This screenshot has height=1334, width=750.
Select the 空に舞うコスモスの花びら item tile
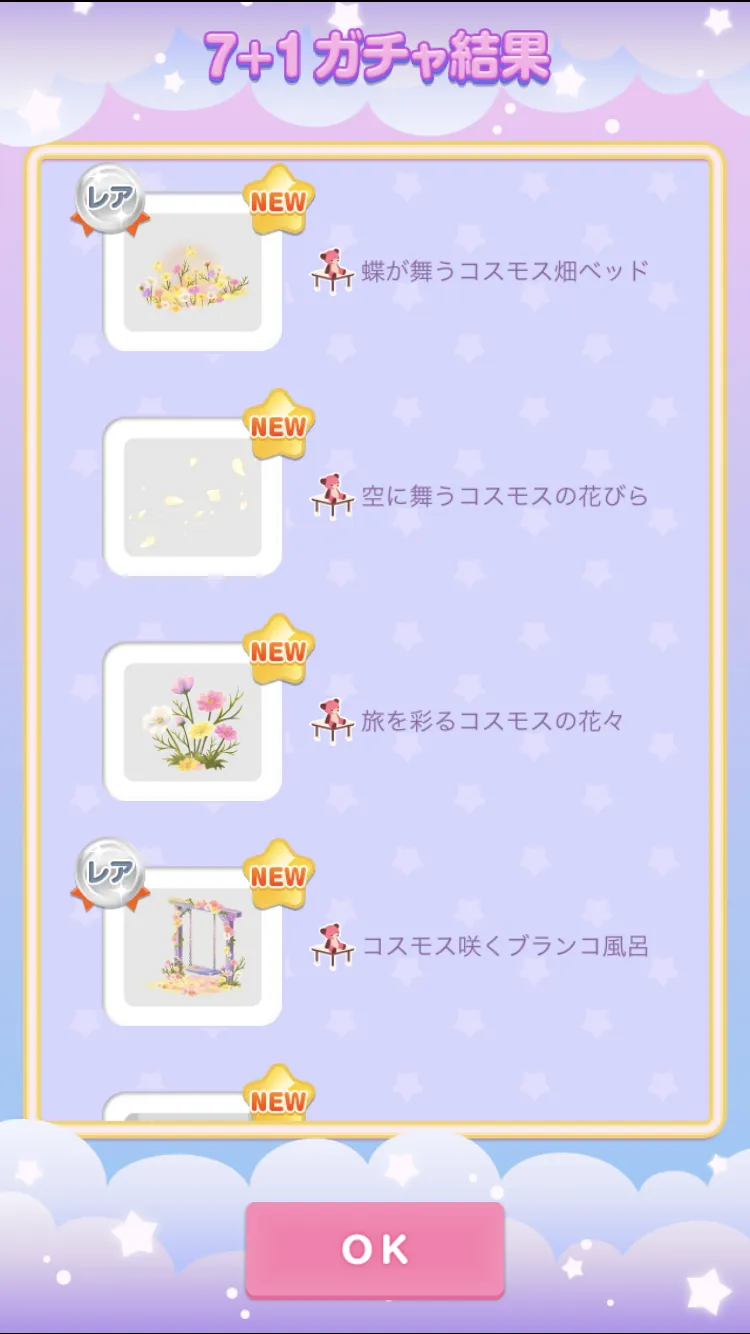coord(193,497)
